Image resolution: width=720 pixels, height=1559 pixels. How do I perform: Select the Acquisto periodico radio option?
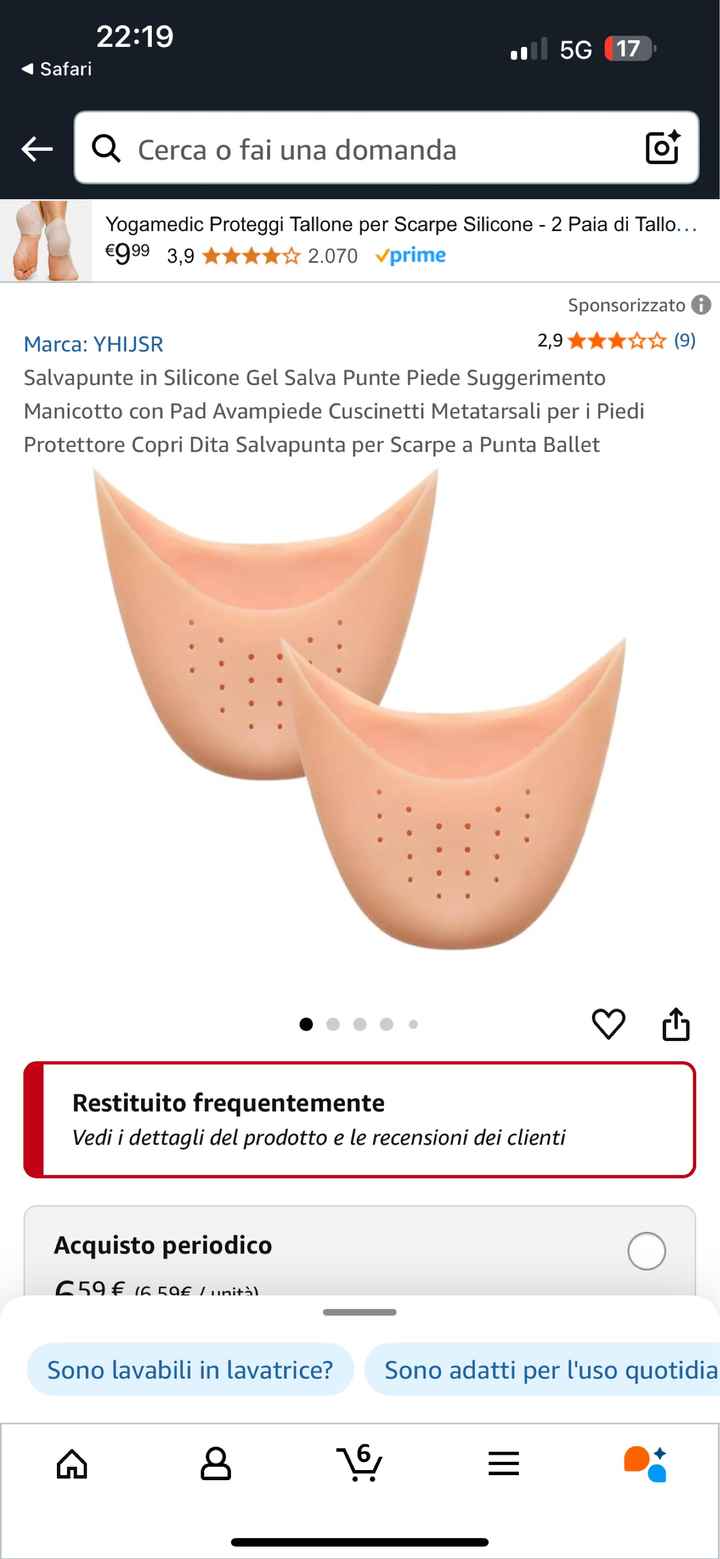(646, 1251)
